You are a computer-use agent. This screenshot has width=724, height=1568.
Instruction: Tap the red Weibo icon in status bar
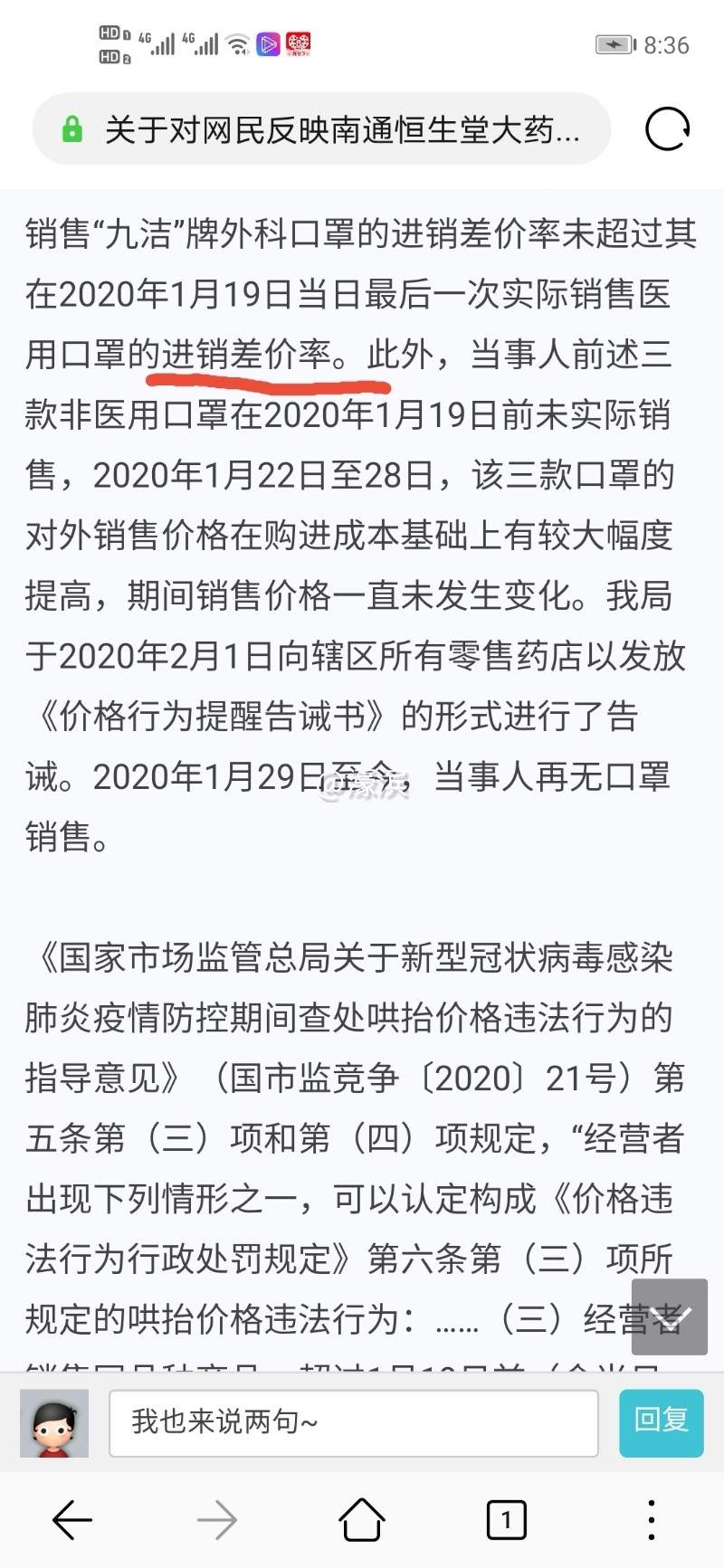(300, 43)
